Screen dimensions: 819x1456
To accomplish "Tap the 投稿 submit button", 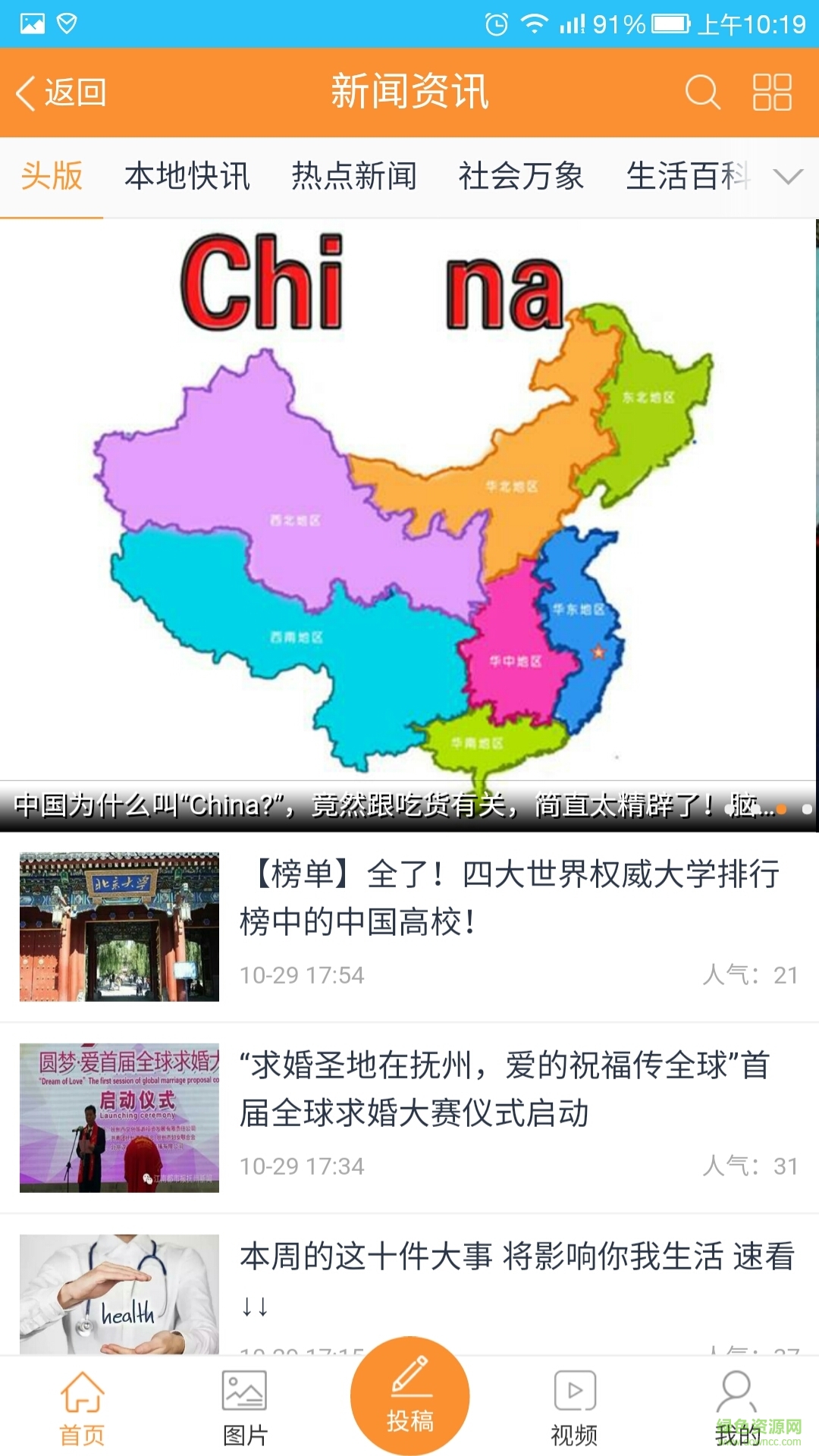I will pyautogui.click(x=409, y=1397).
